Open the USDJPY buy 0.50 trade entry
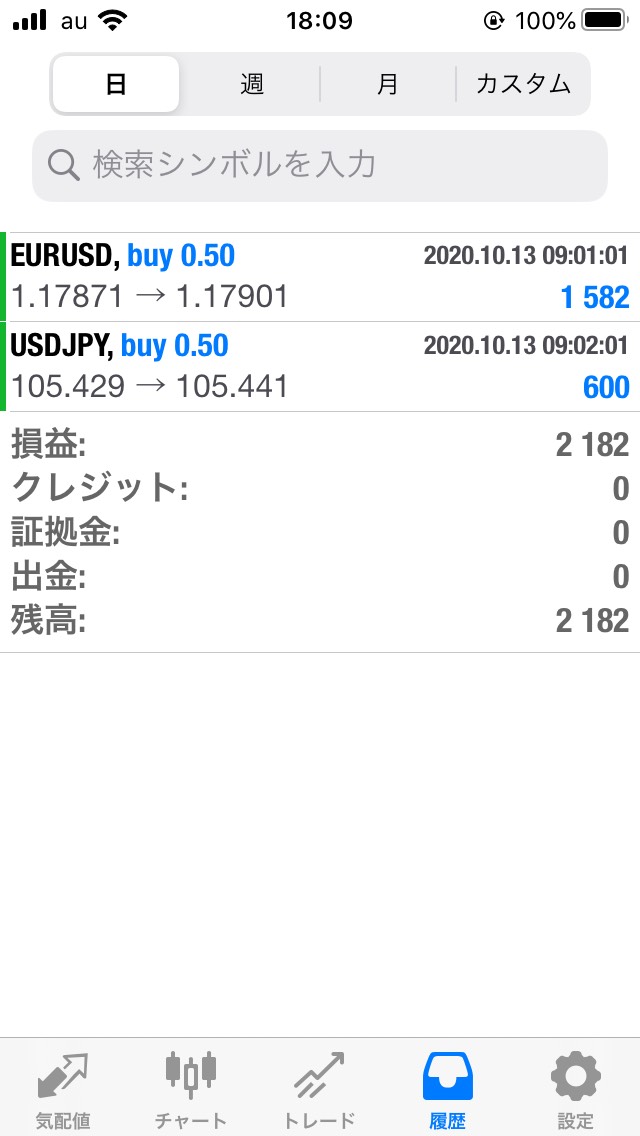Viewport: 640px width, 1136px height. click(320, 366)
